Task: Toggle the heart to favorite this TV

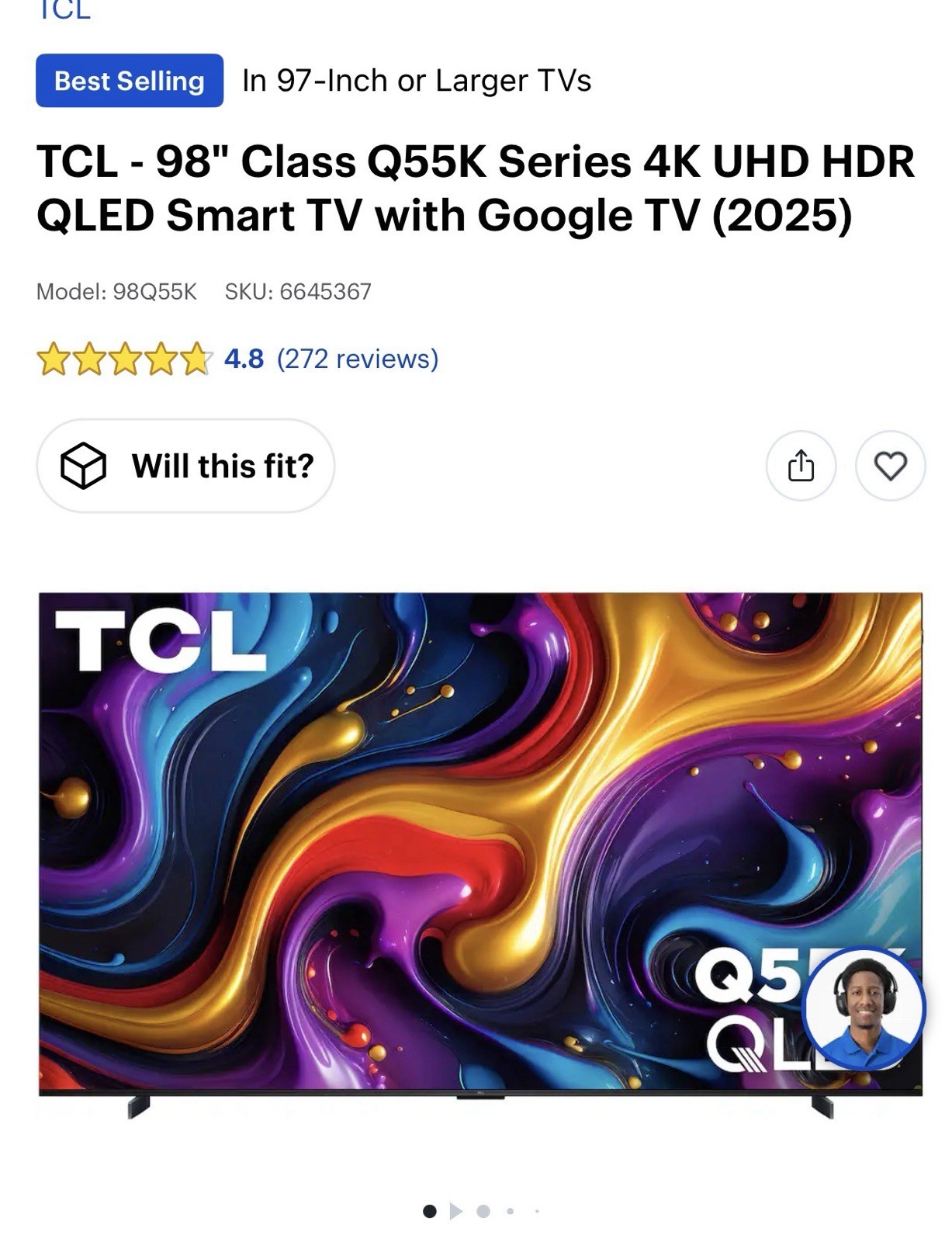Action: [x=891, y=467]
